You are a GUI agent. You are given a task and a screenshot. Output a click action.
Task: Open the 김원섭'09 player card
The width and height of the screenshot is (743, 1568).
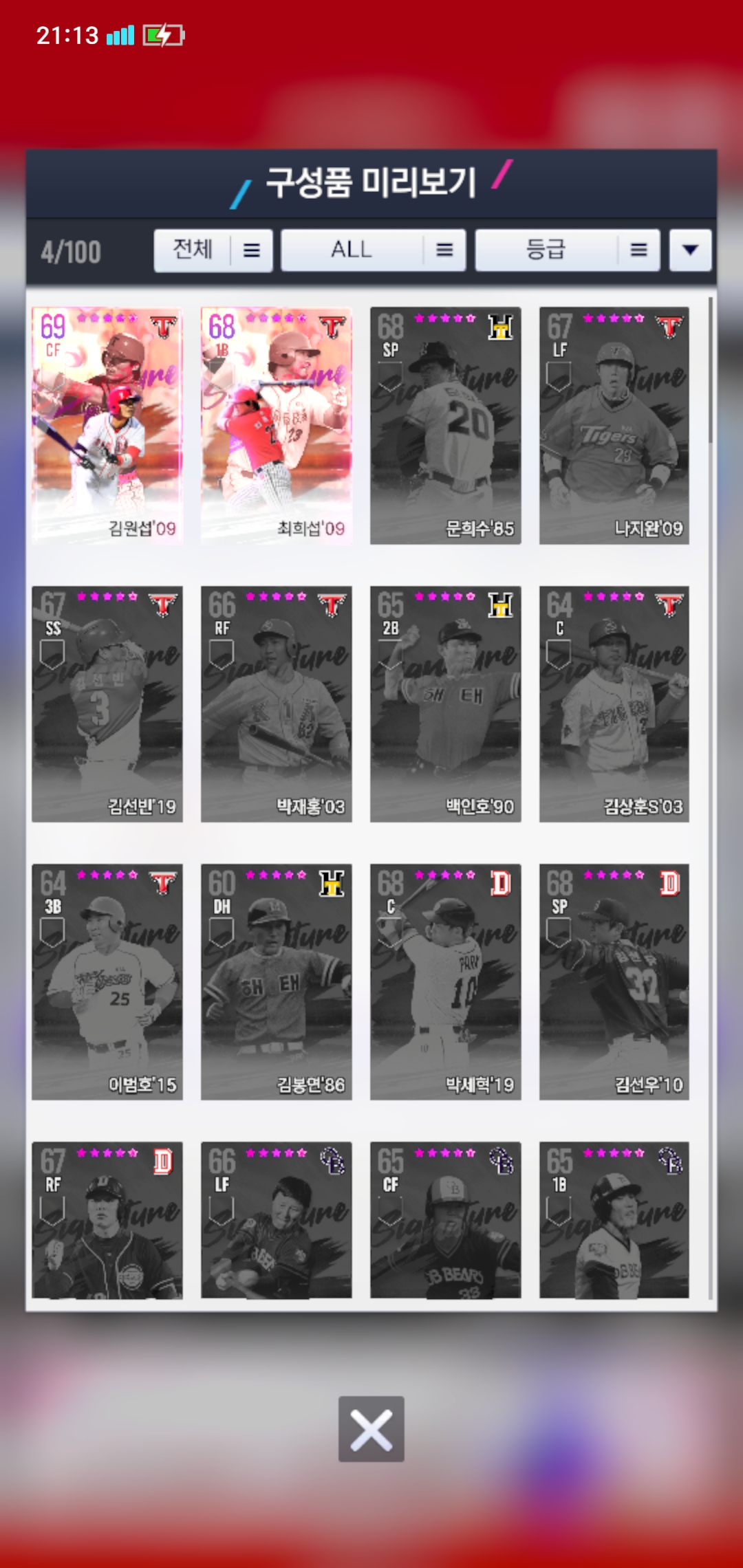[x=107, y=425]
